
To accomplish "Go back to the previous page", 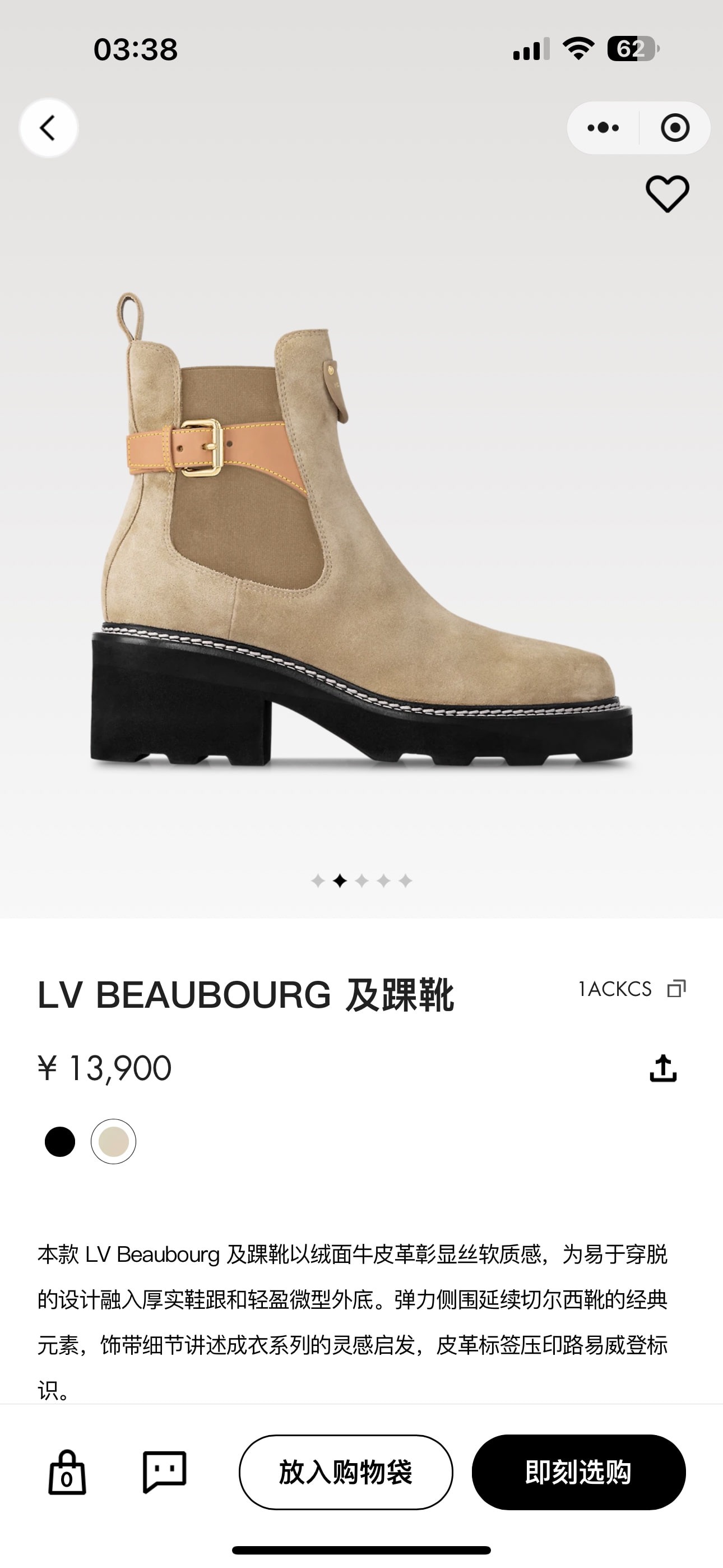I will tap(48, 128).
